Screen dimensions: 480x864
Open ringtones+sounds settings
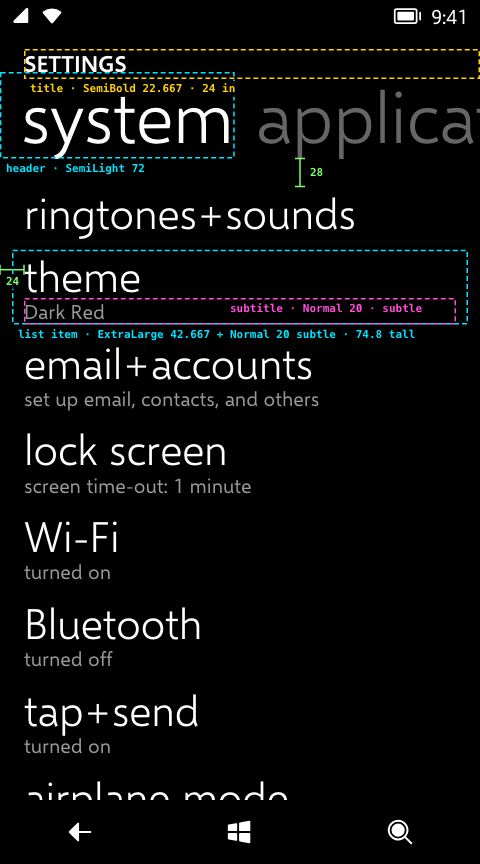pos(240,216)
